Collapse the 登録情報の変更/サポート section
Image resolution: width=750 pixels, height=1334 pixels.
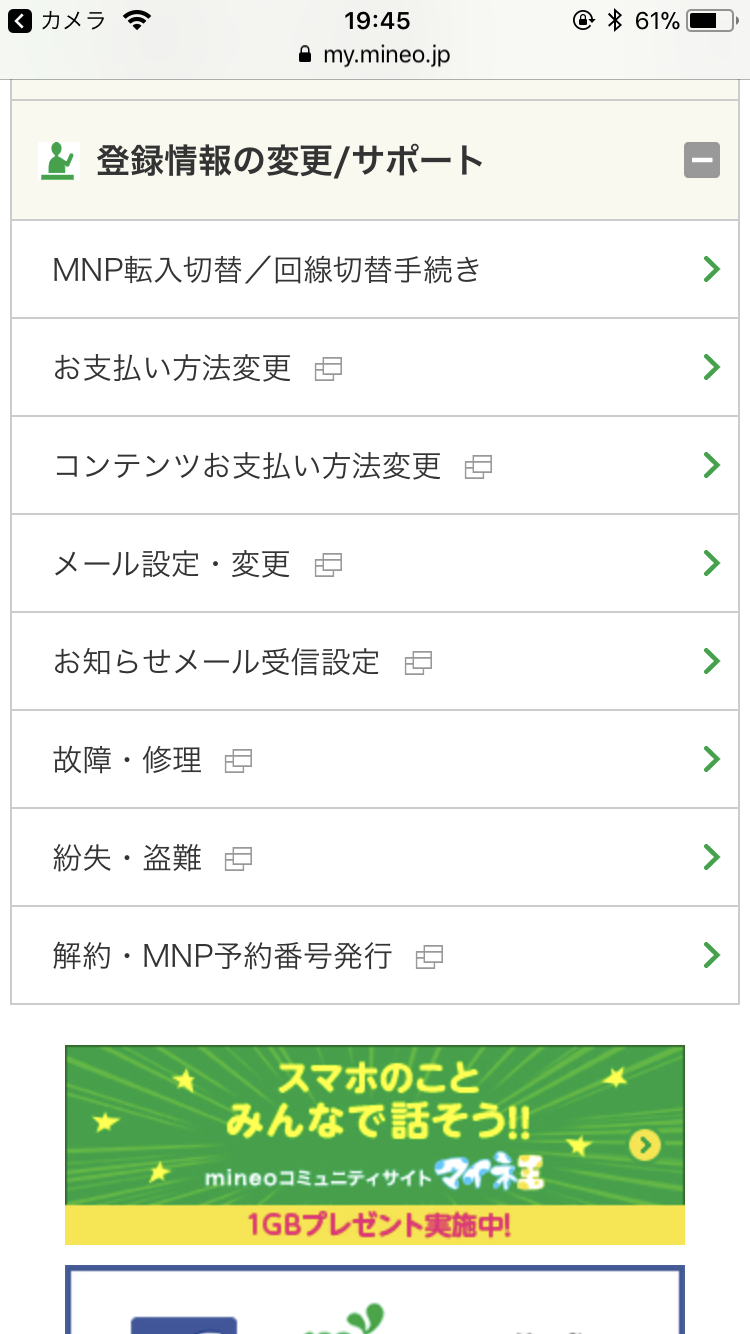point(701,160)
